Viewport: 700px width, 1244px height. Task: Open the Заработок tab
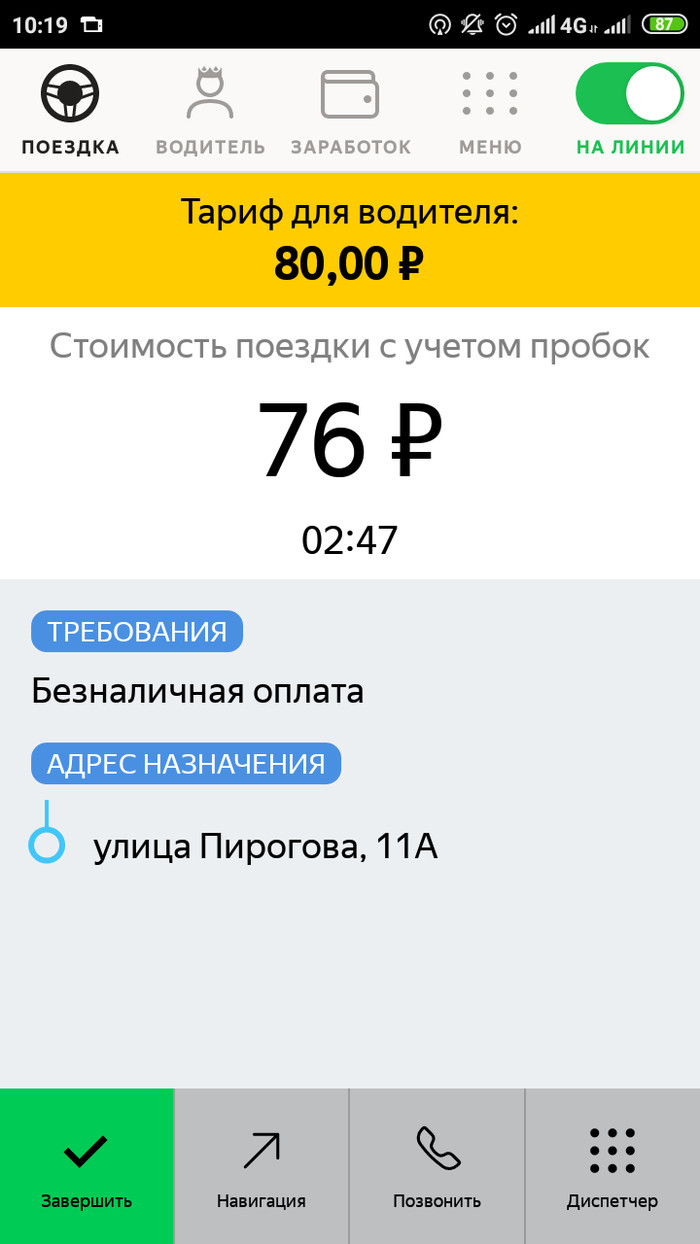[x=350, y=112]
